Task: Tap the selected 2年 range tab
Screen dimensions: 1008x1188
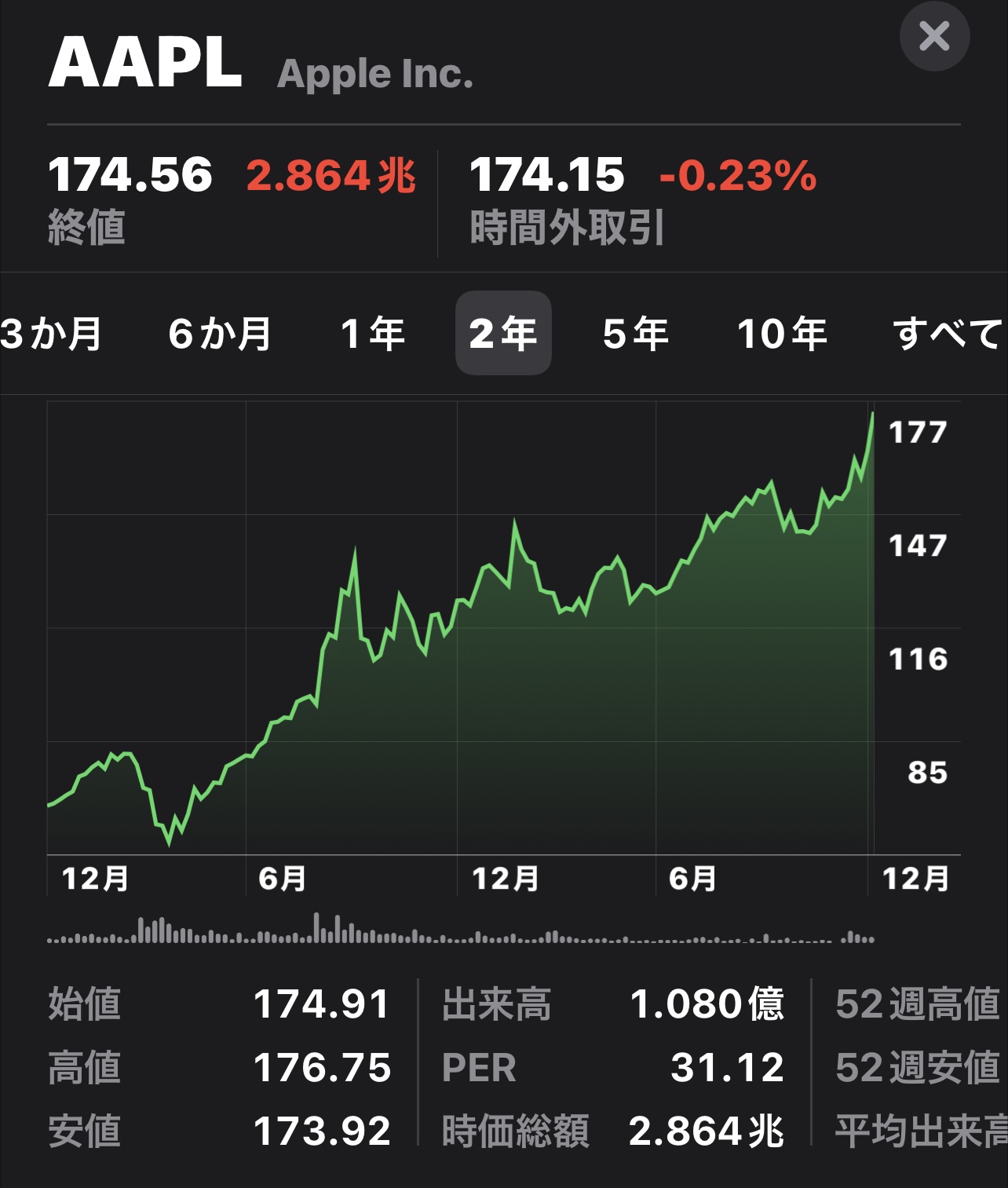Action: [503, 333]
